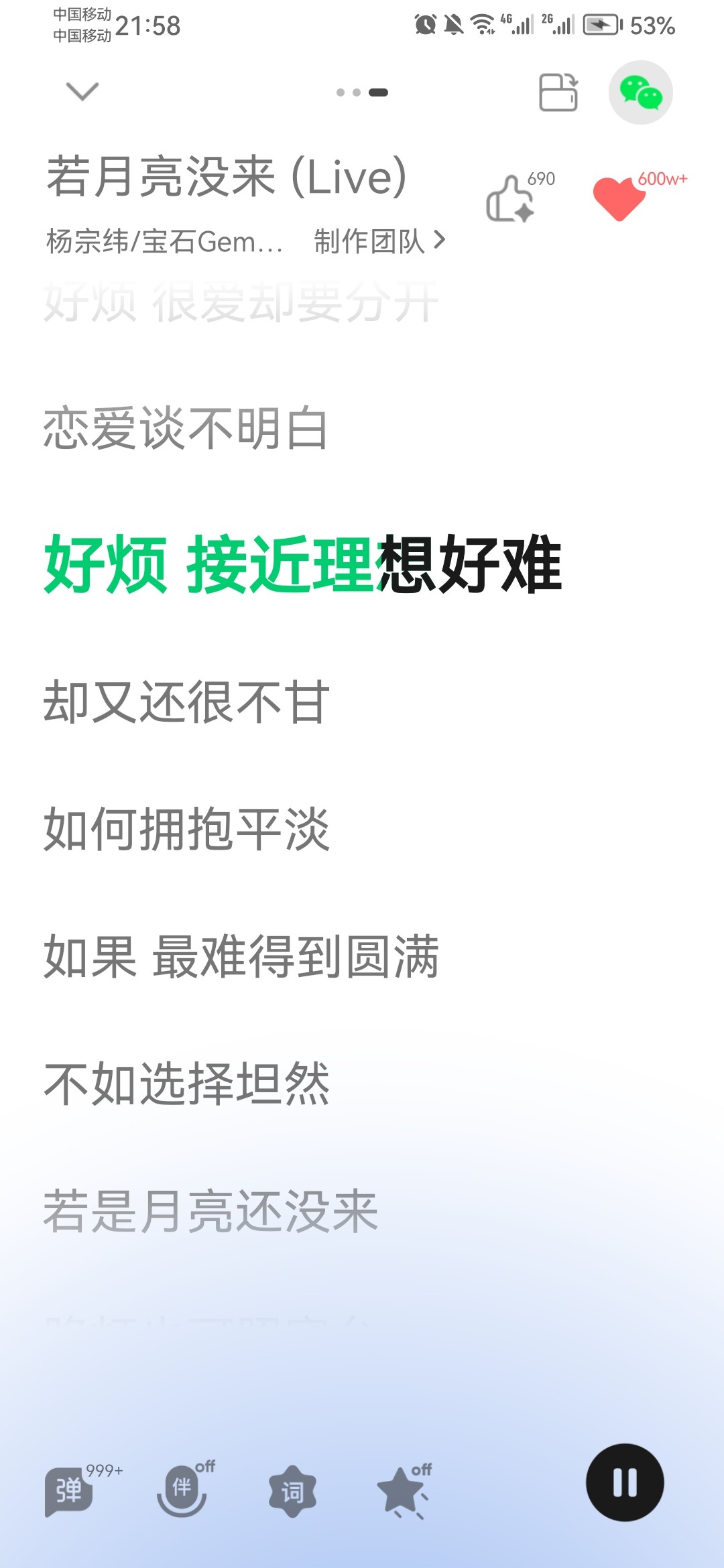The width and height of the screenshot is (724, 1568).
Task: Open artist 杨宗纬/宝石Gem page
Action: (164, 241)
